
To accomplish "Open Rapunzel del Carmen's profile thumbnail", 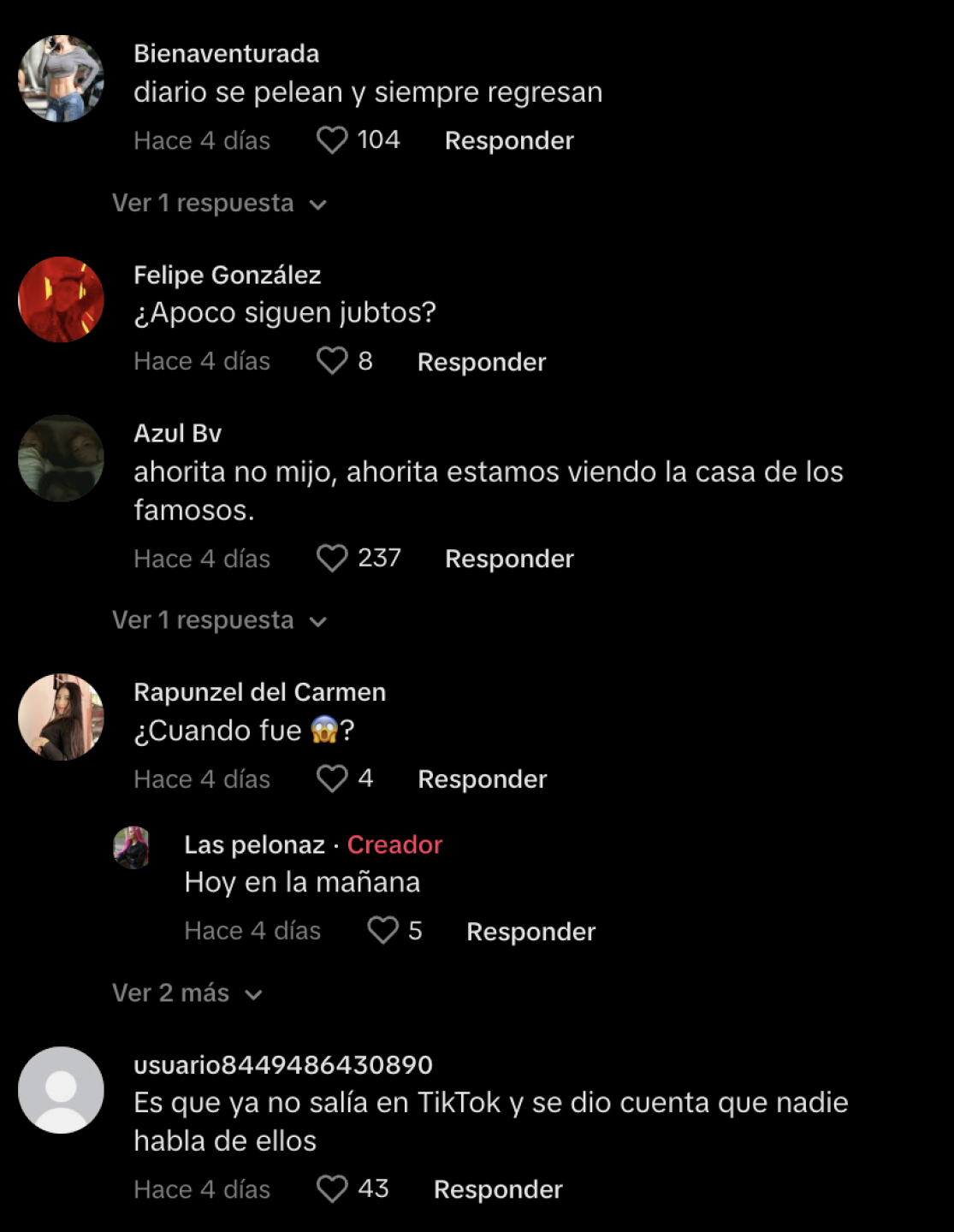I will tap(61, 717).
